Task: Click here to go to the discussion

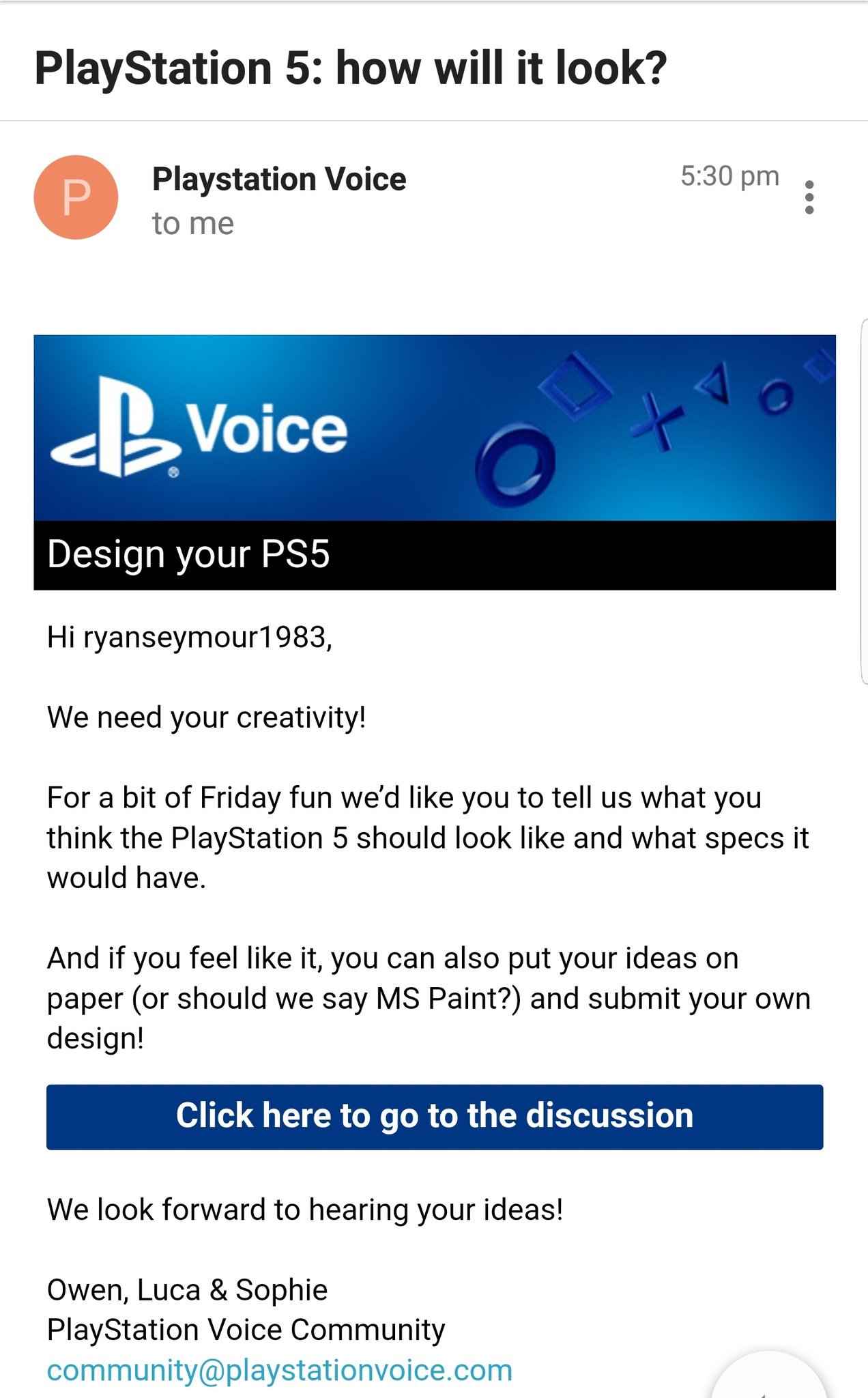Action: pyautogui.click(x=435, y=1117)
